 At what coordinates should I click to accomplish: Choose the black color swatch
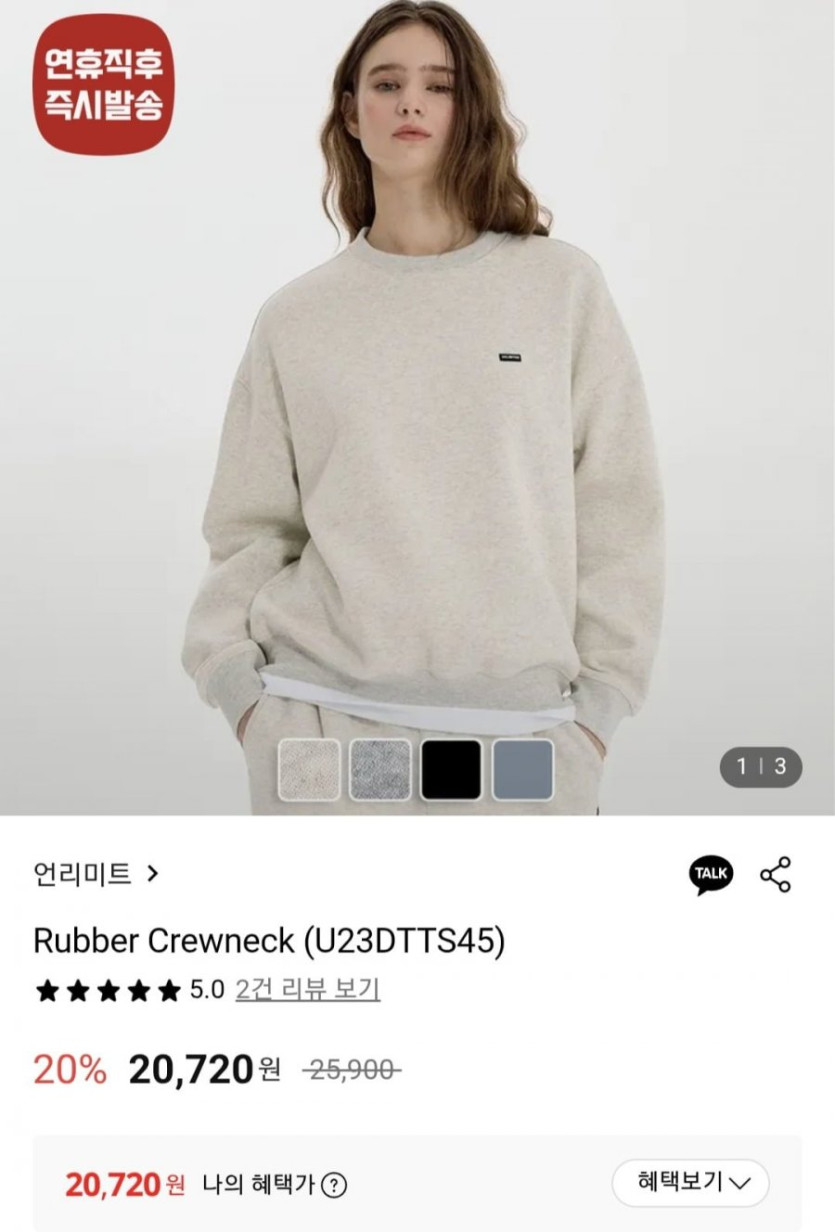pyautogui.click(x=451, y=769)
